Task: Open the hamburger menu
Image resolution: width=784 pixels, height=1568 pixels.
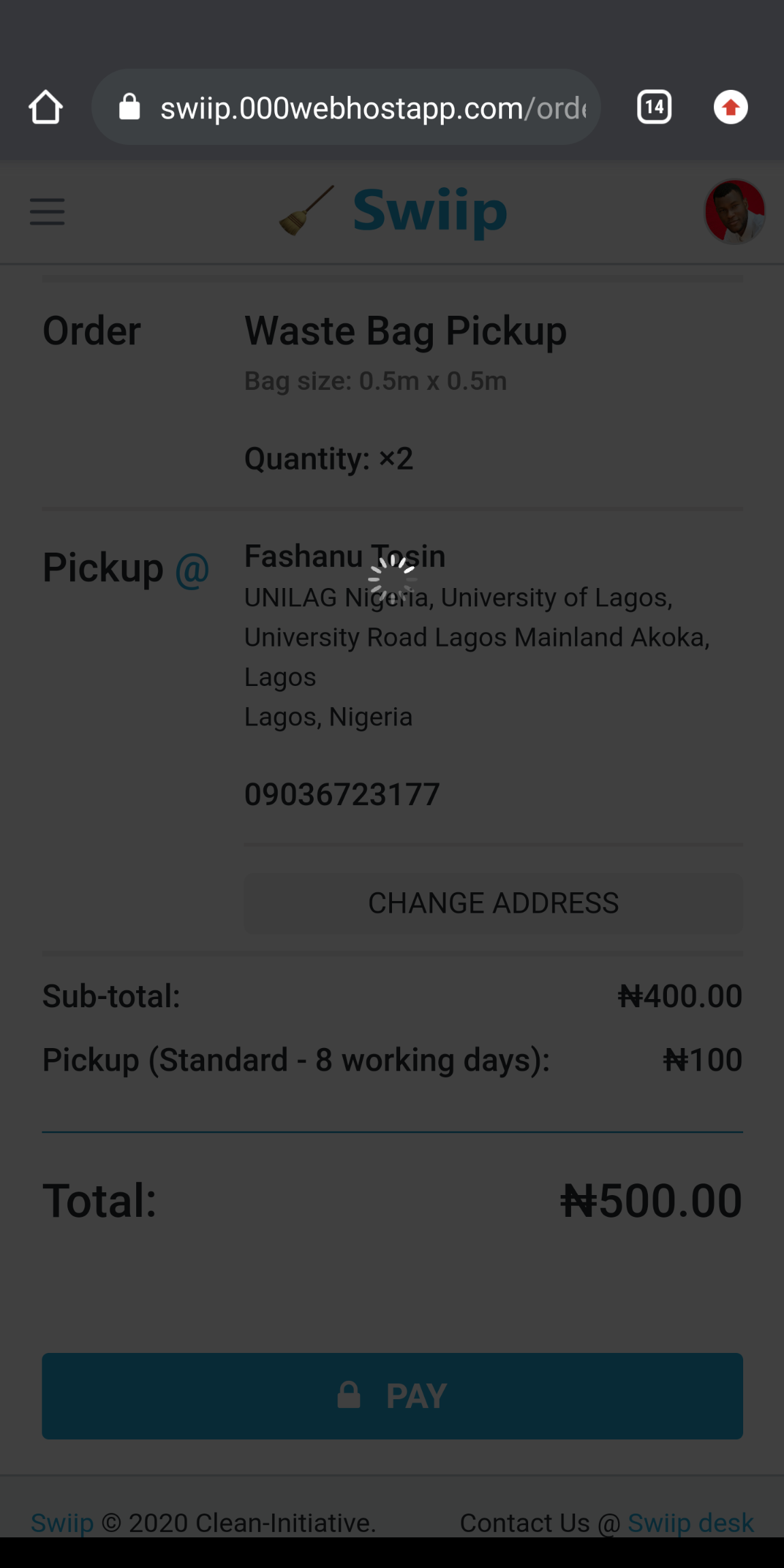Action: tap(47, 212)
